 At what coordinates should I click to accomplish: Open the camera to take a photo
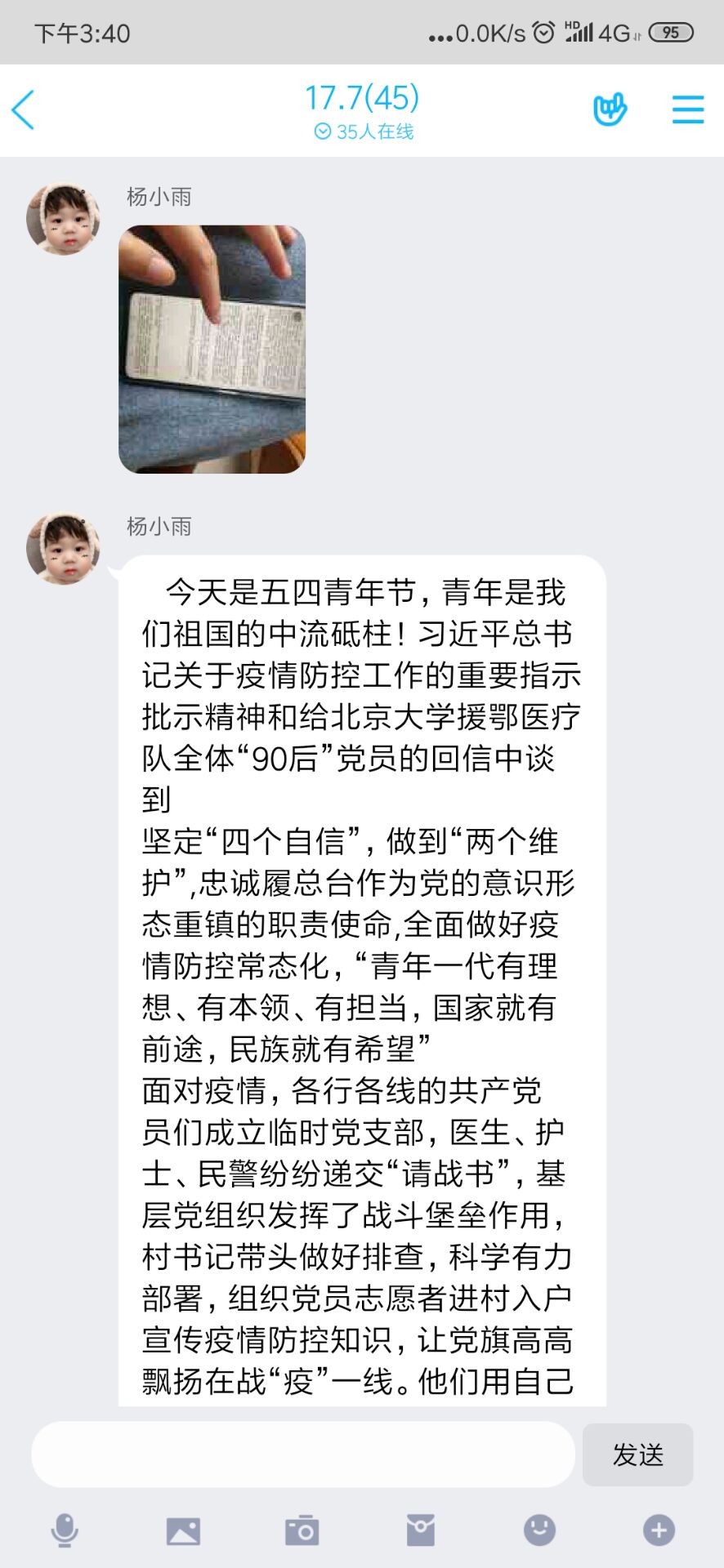click(302, 1530)
